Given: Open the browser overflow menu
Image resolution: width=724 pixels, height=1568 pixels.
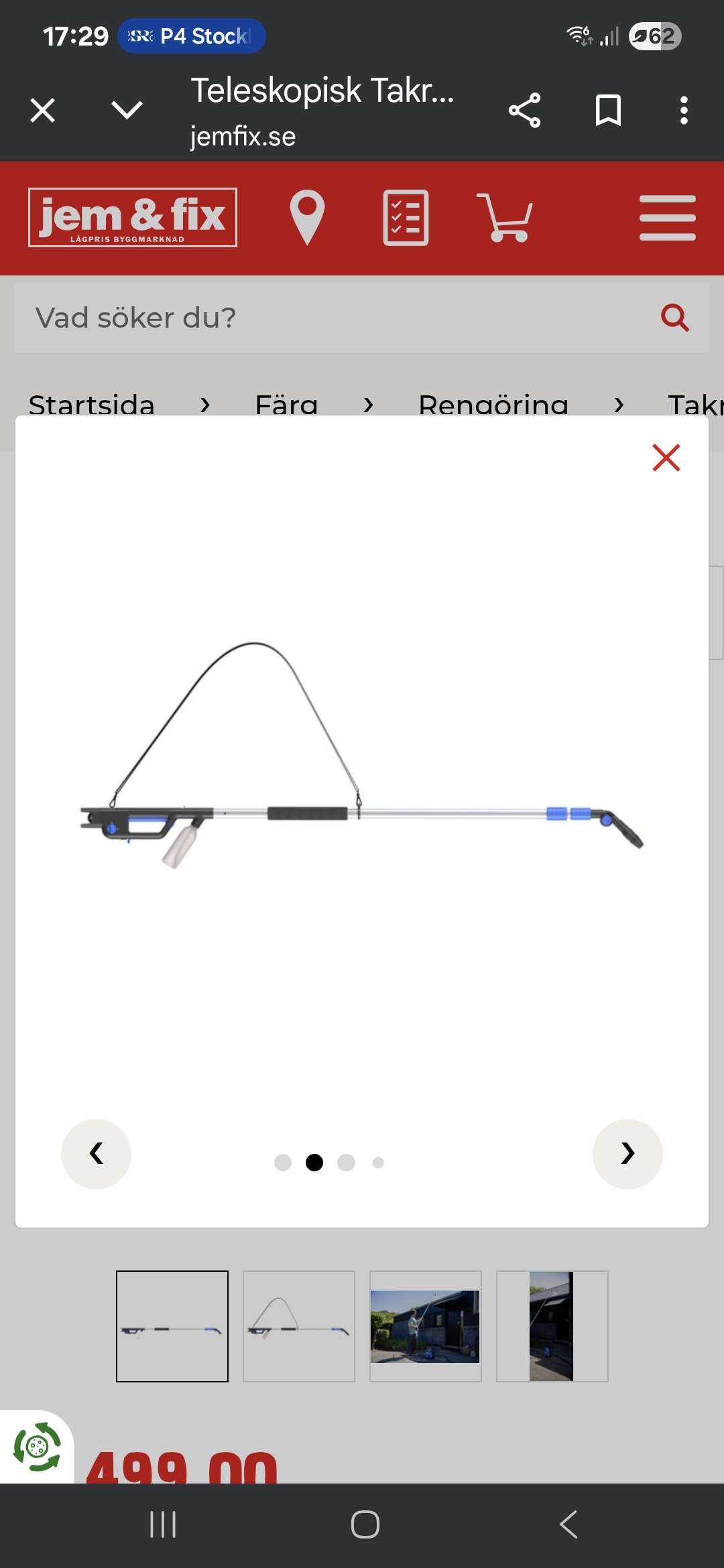Looking at the screenshot, I should pos(684,111).
